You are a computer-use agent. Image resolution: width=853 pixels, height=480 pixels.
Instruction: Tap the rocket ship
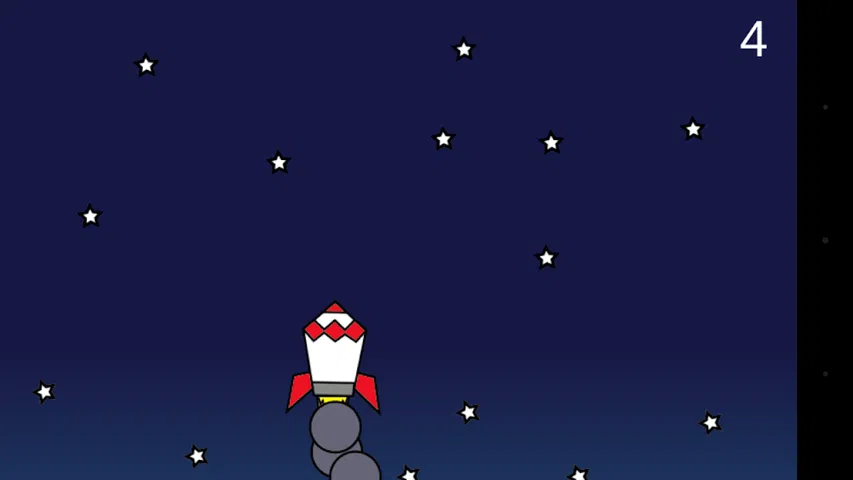pyautogui.click(x=334, y=357)
